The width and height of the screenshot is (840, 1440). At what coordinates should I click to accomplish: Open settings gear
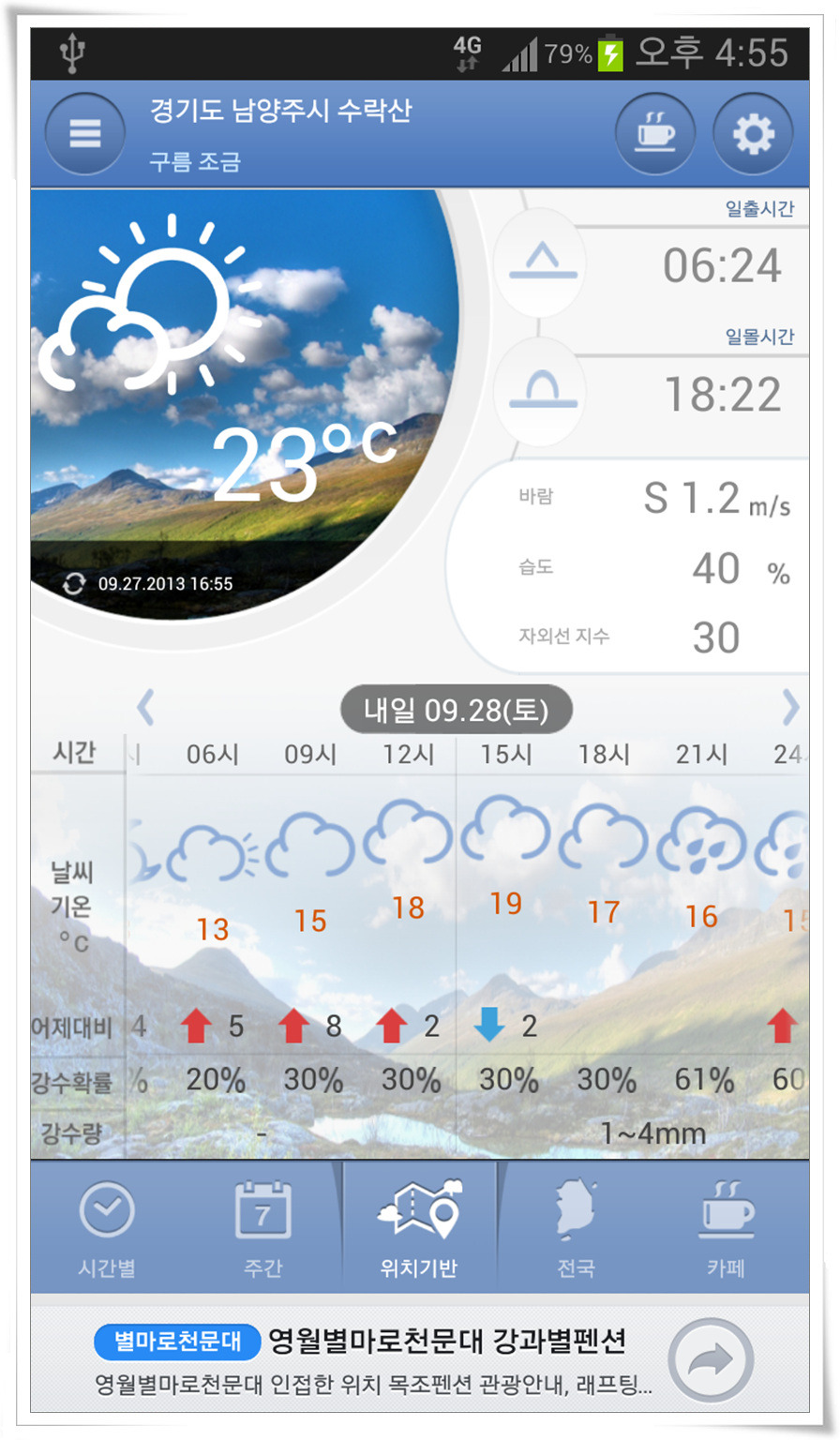tap(753, 133)
